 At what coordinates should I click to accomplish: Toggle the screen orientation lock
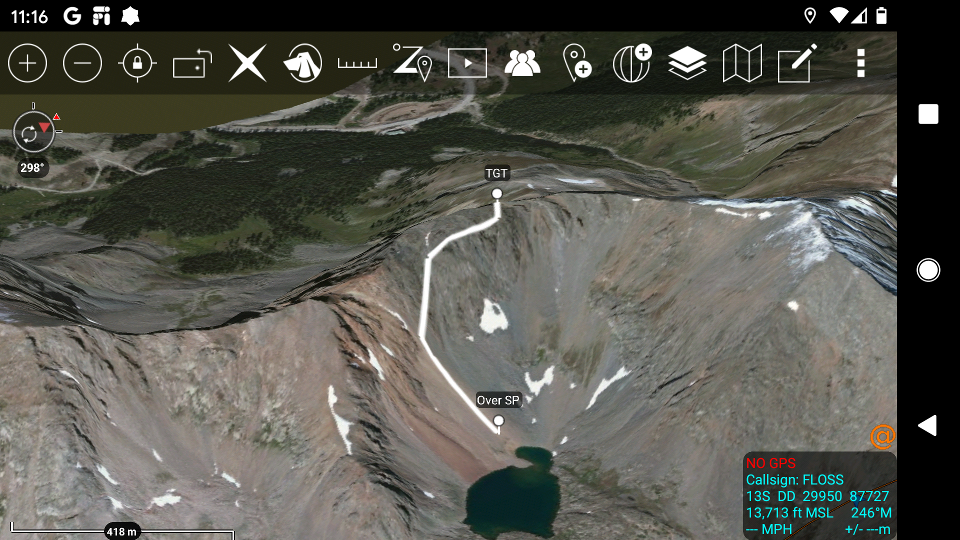coord(192,64)
